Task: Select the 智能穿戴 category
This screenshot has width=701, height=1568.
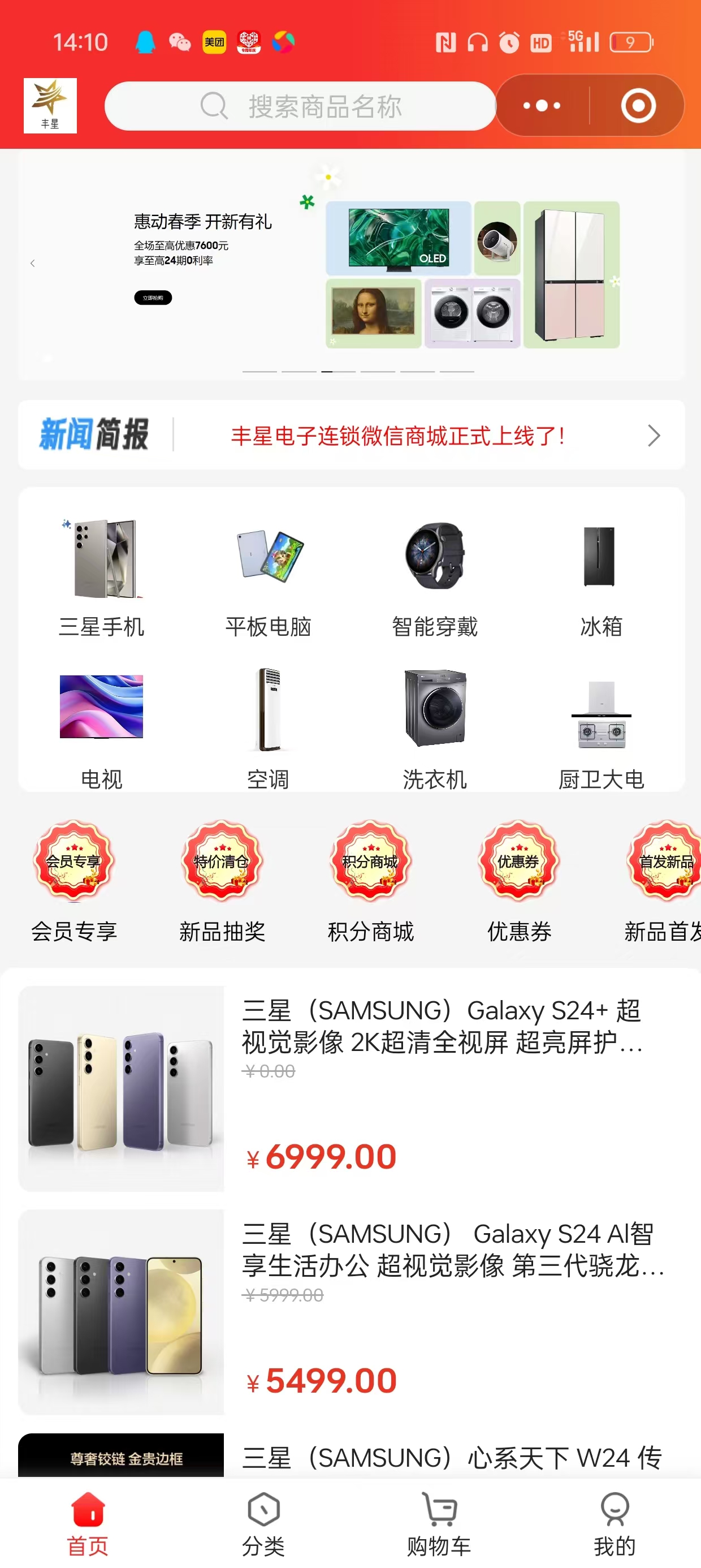Action: [x=435, y=576]
